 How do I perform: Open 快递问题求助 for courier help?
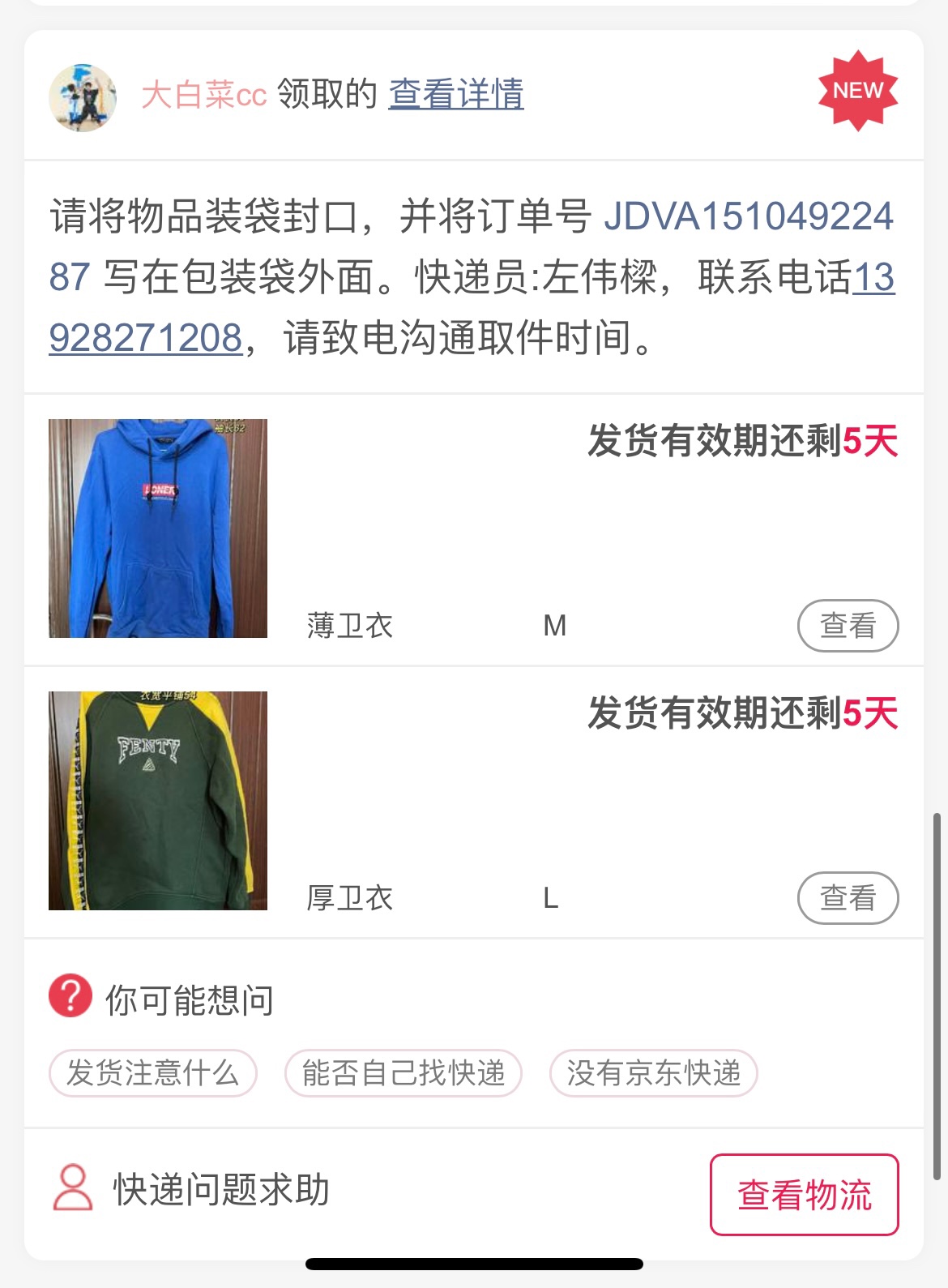coord(192,1190)
